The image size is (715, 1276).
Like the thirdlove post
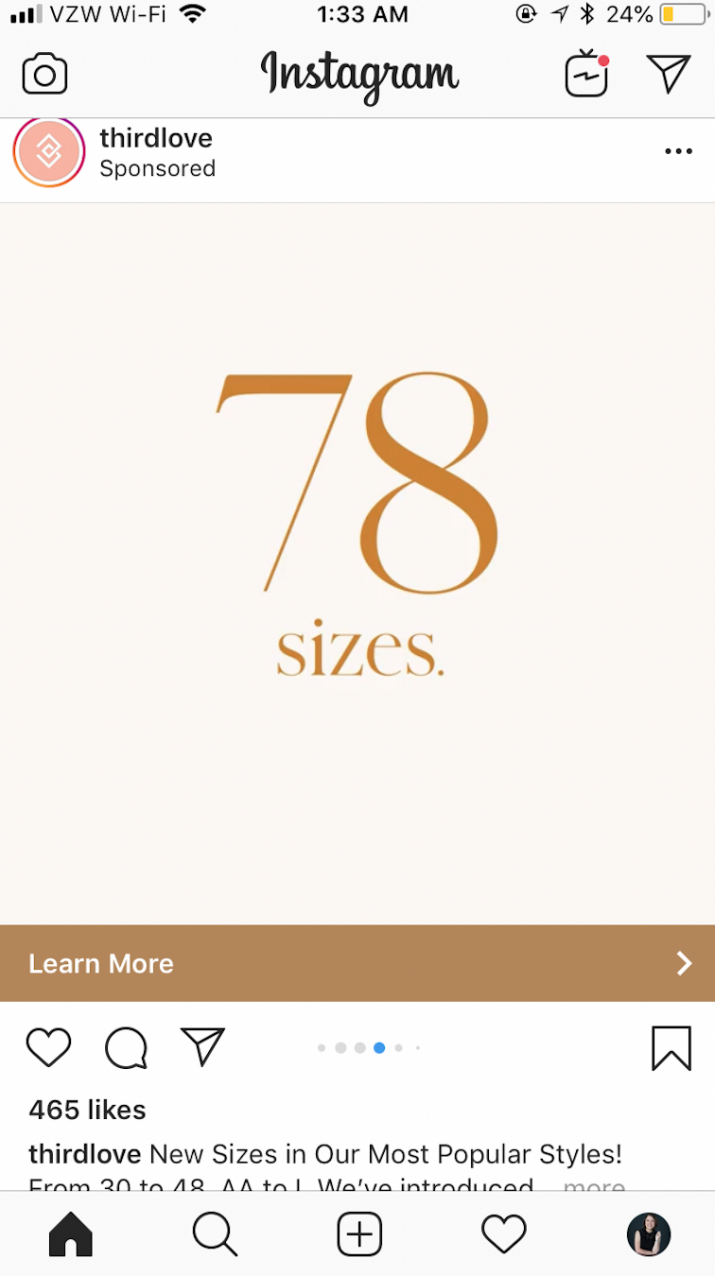pos(48,1048)
